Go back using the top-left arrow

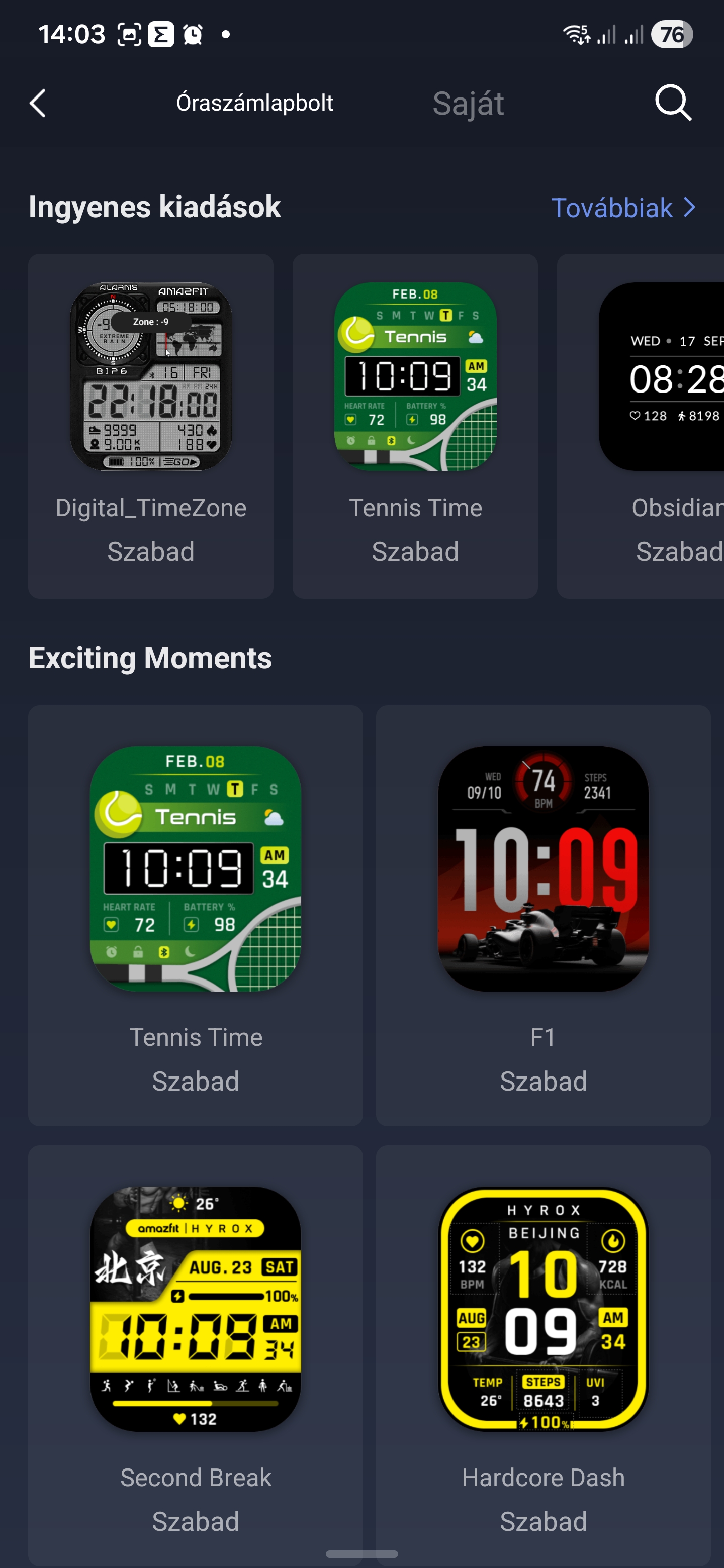[x=38, y=104]
